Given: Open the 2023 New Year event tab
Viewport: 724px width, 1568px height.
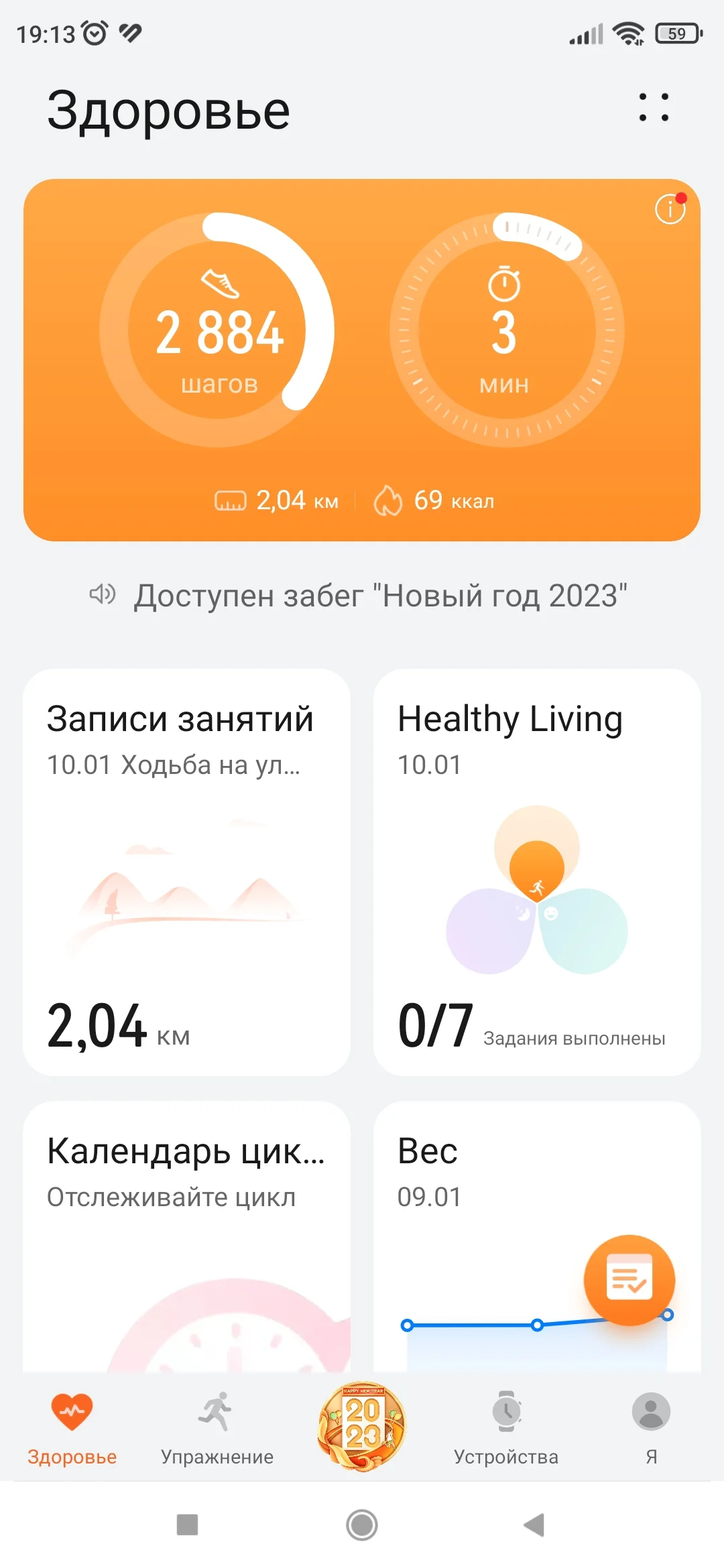Looking at the screenshot, I should coord(362,1425).
